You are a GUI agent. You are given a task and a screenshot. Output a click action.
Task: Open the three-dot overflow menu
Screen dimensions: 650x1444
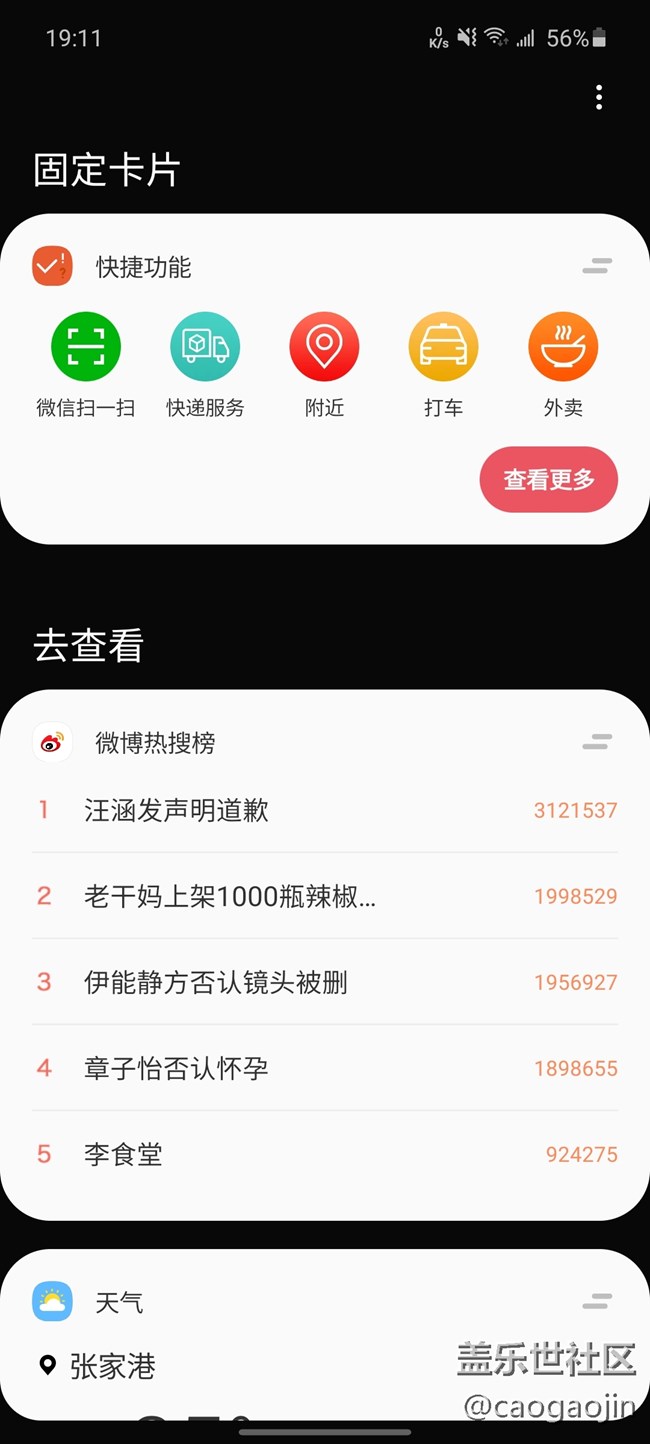tap(598, 97)
